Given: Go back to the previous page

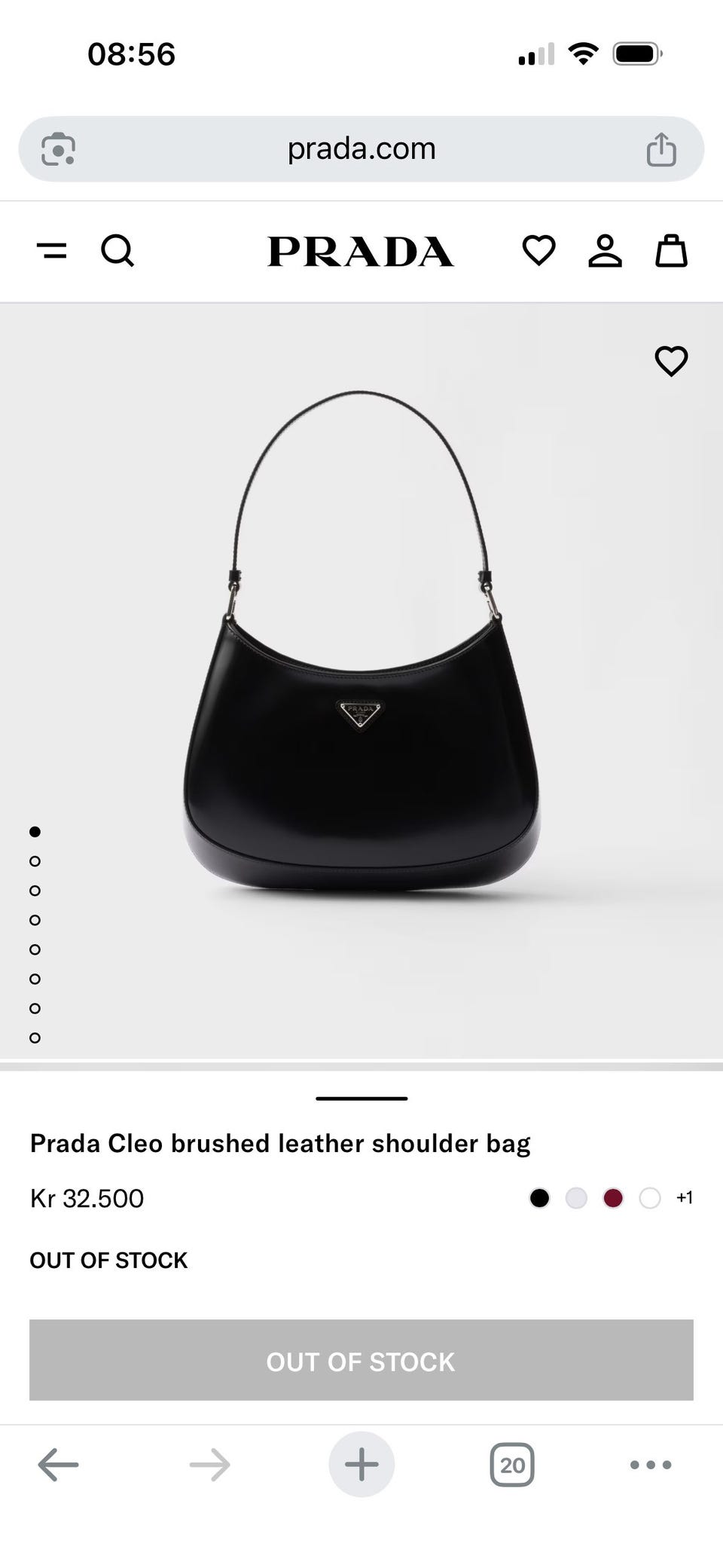Looking at the screenshot, I should [x=58, y=1465].
